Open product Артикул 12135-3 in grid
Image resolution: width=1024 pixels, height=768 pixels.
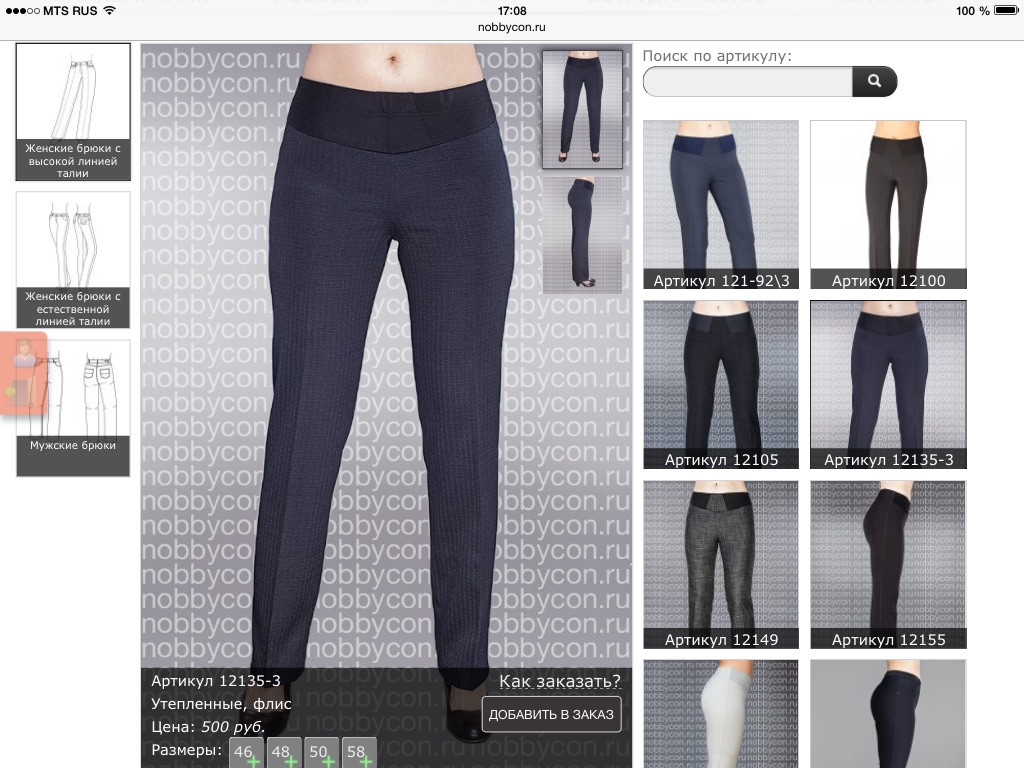[888, 385]
